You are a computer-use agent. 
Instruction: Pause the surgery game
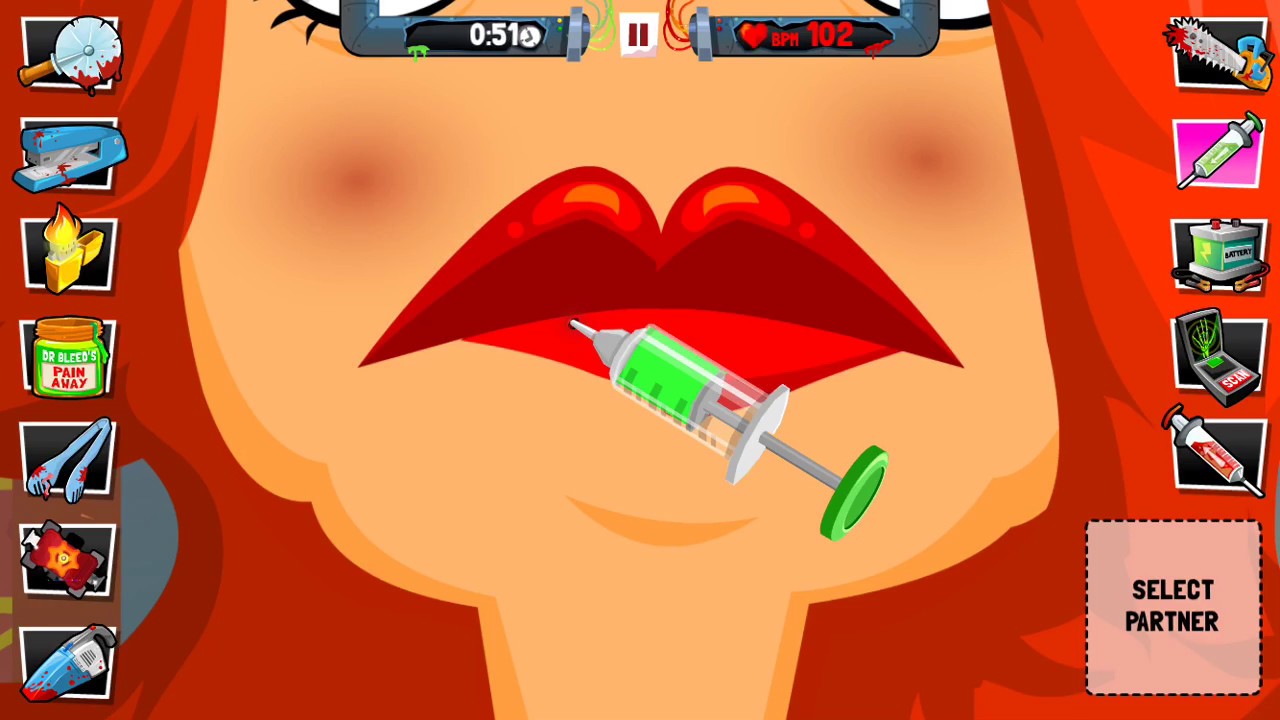(638, 36)
